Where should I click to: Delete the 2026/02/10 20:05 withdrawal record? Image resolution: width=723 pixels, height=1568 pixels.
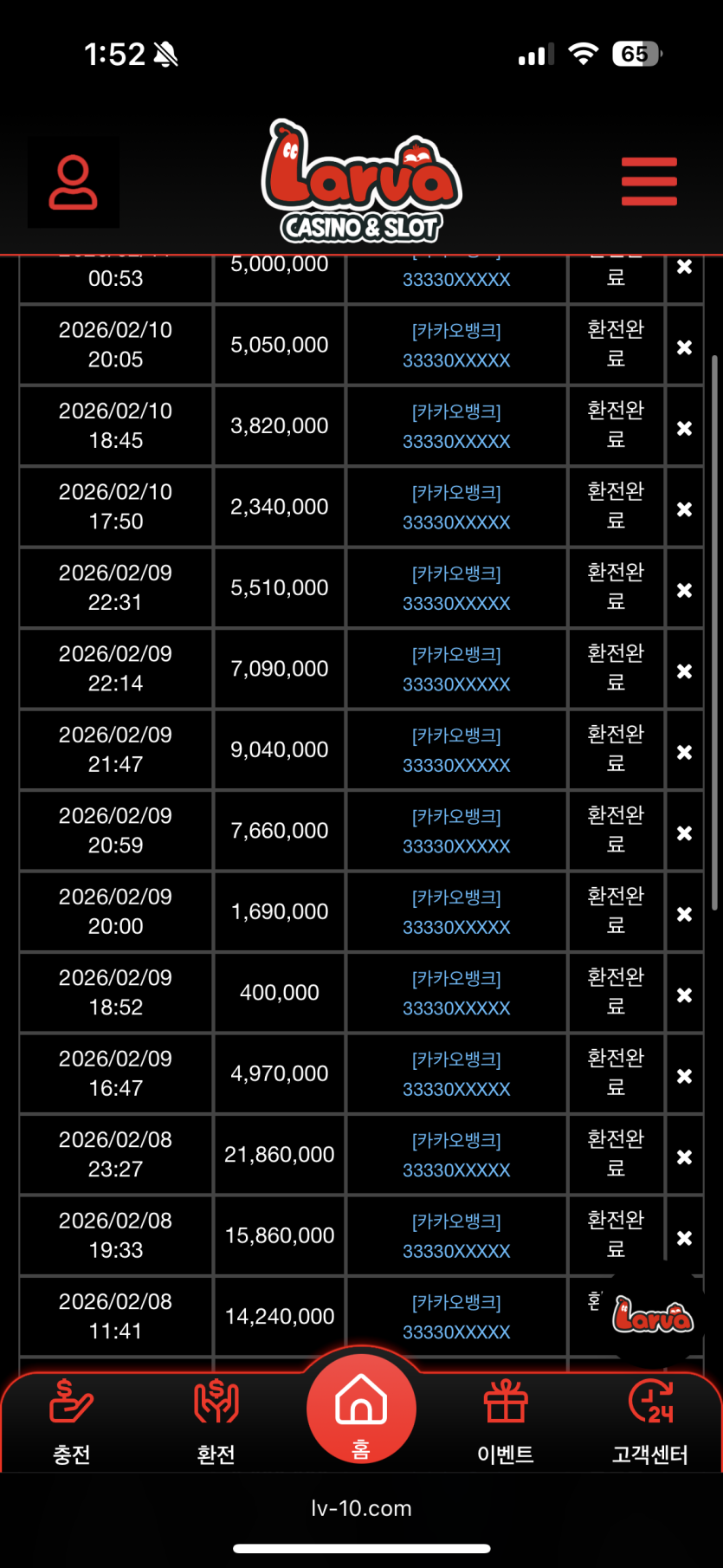point(684,347)
